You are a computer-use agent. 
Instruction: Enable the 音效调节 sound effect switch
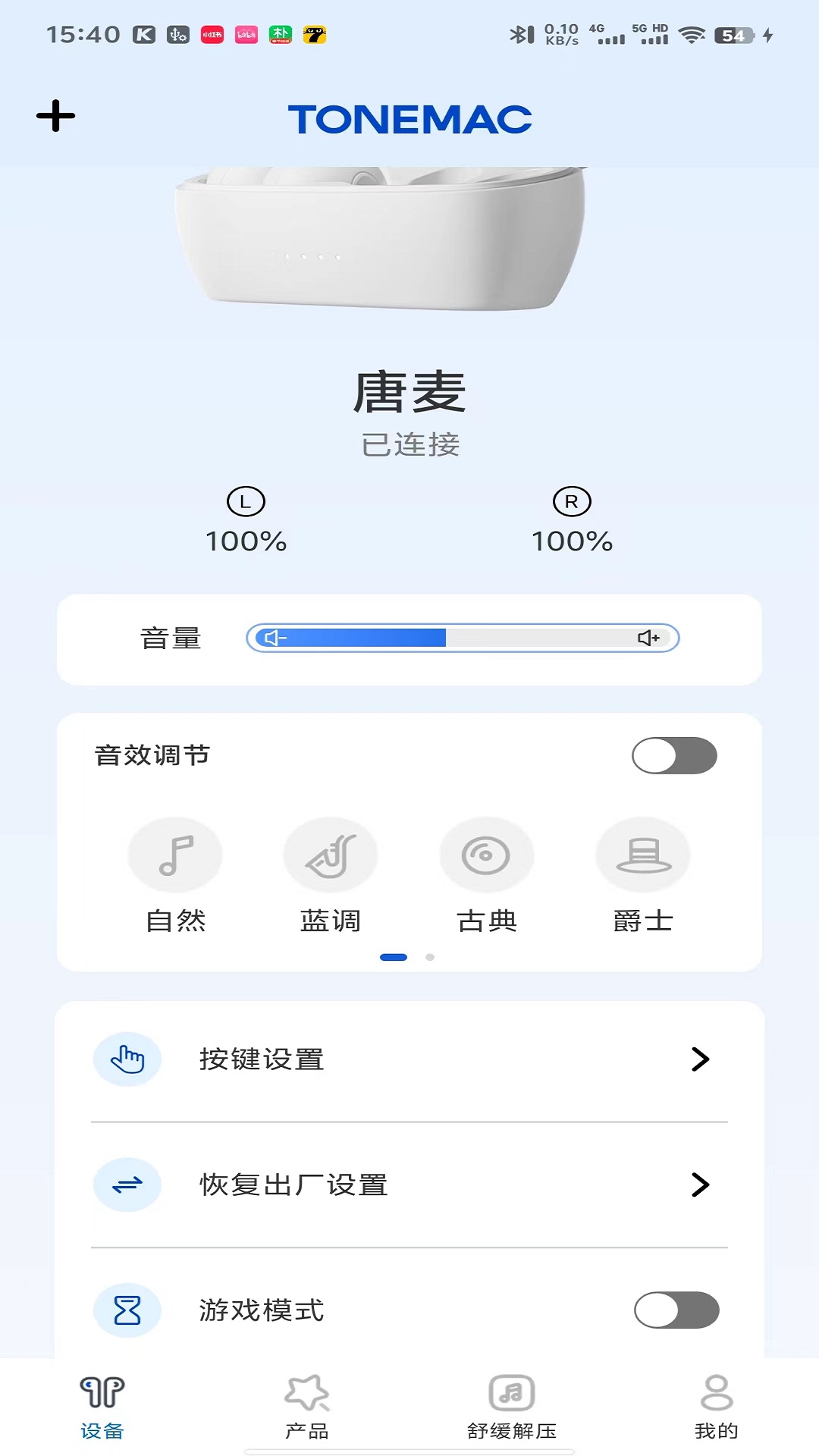(x=674, y=755)
